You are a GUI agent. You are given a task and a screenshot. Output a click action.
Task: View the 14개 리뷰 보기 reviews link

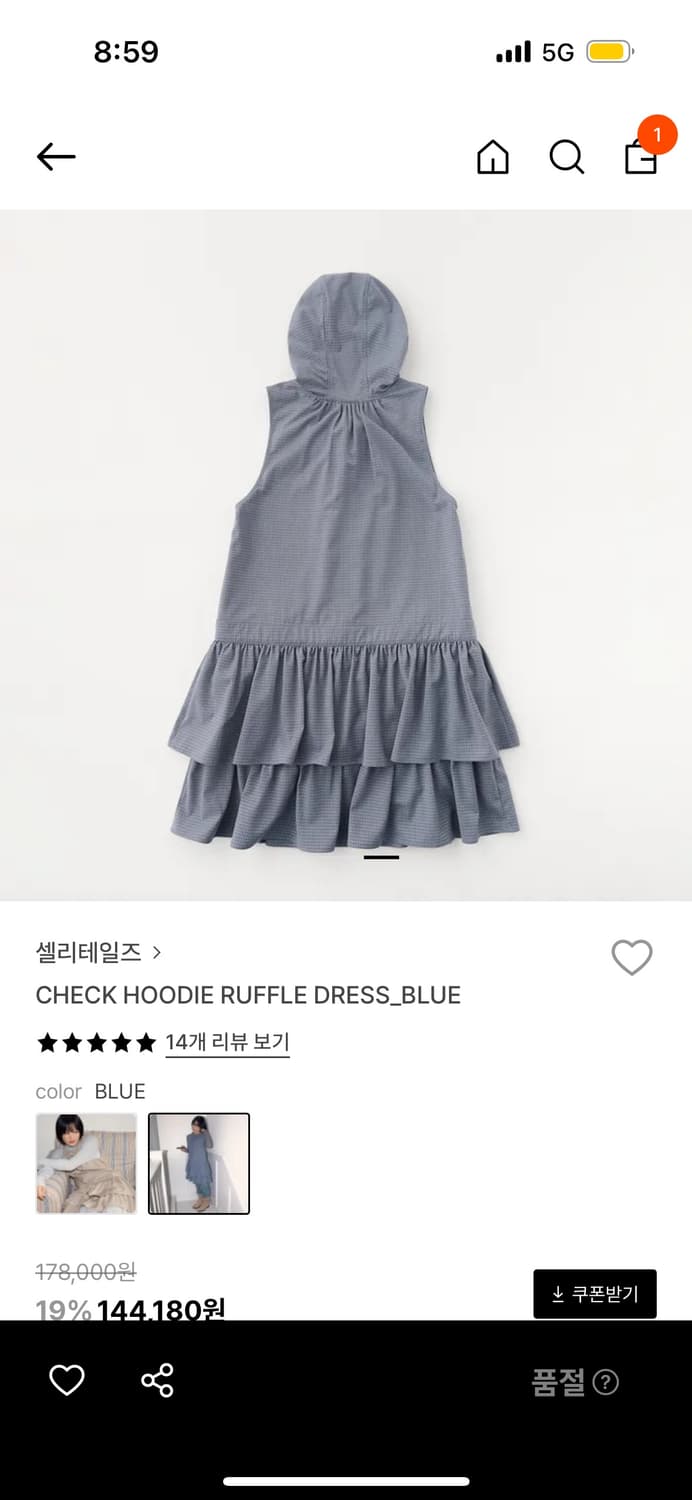coord(227,1042)
